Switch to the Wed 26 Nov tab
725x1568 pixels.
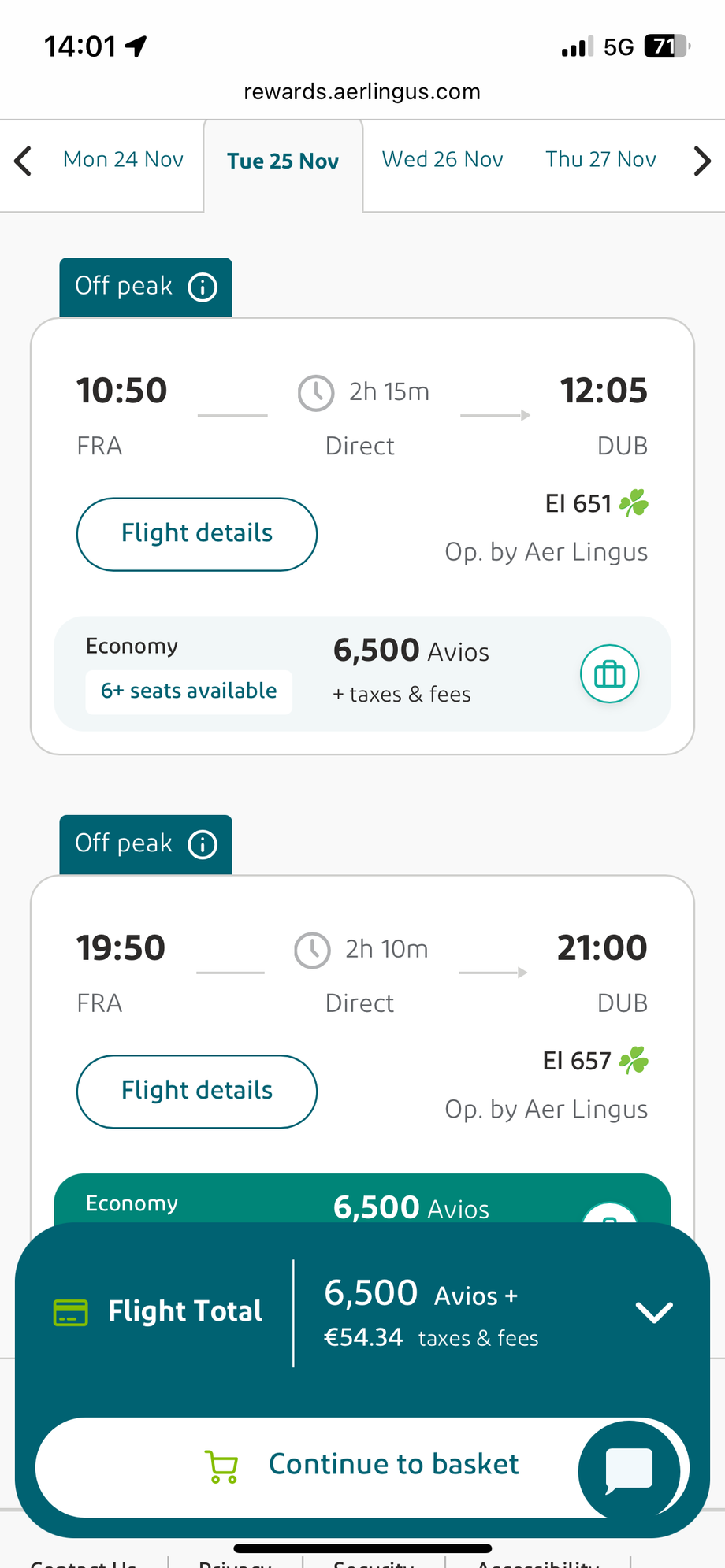coord(442,160)
